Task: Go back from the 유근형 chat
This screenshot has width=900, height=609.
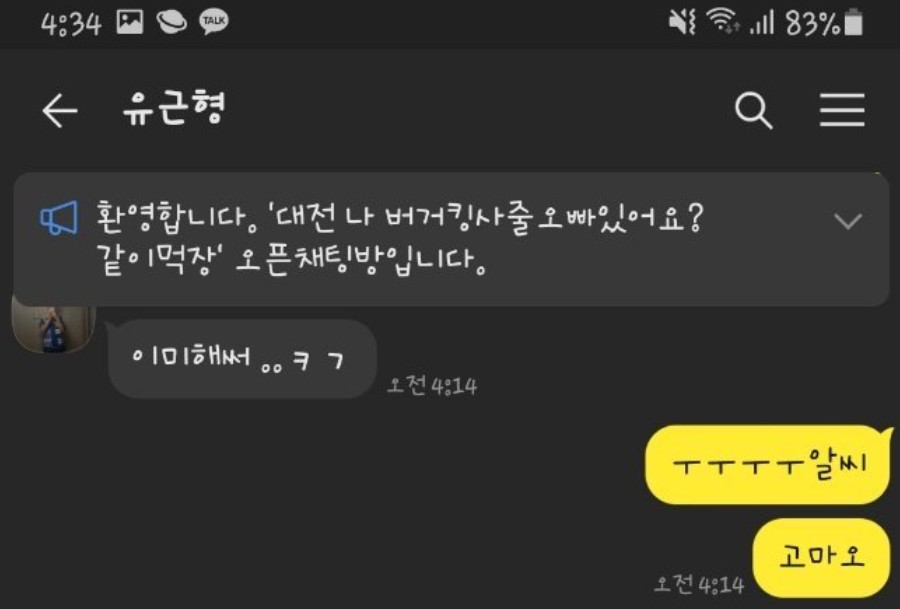Action: pos(59,111)
